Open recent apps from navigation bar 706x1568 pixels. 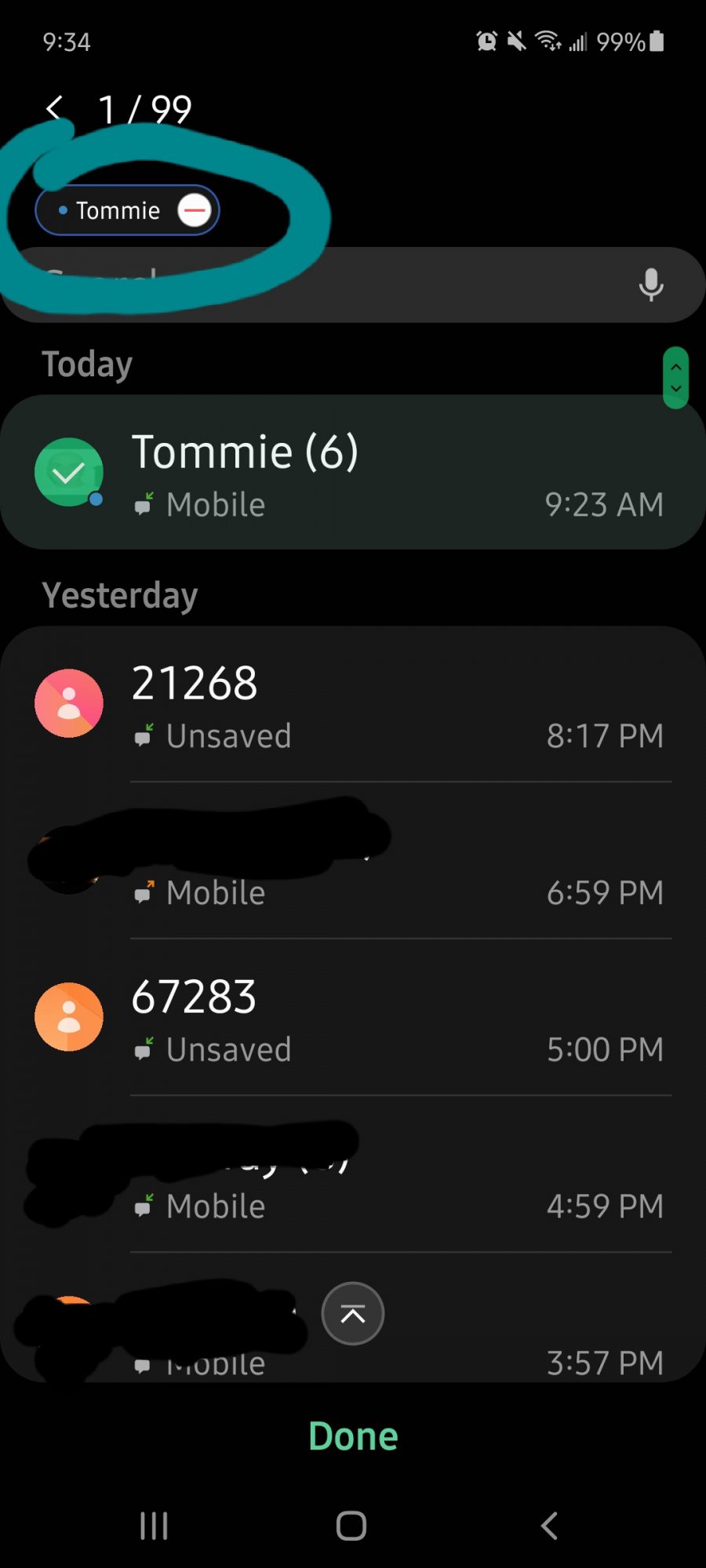click(x=154, y=1526)
